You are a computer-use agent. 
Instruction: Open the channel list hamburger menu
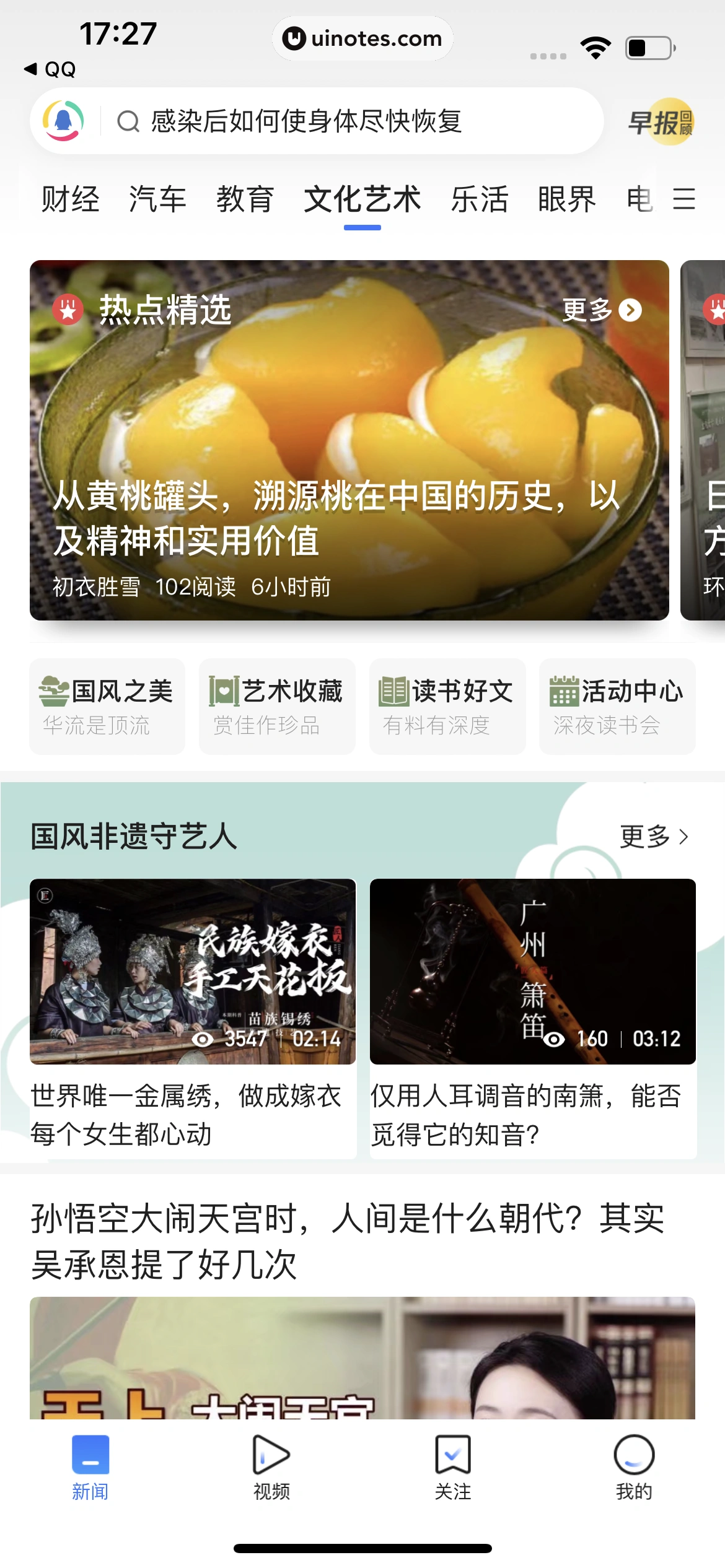tap(685, 199)
